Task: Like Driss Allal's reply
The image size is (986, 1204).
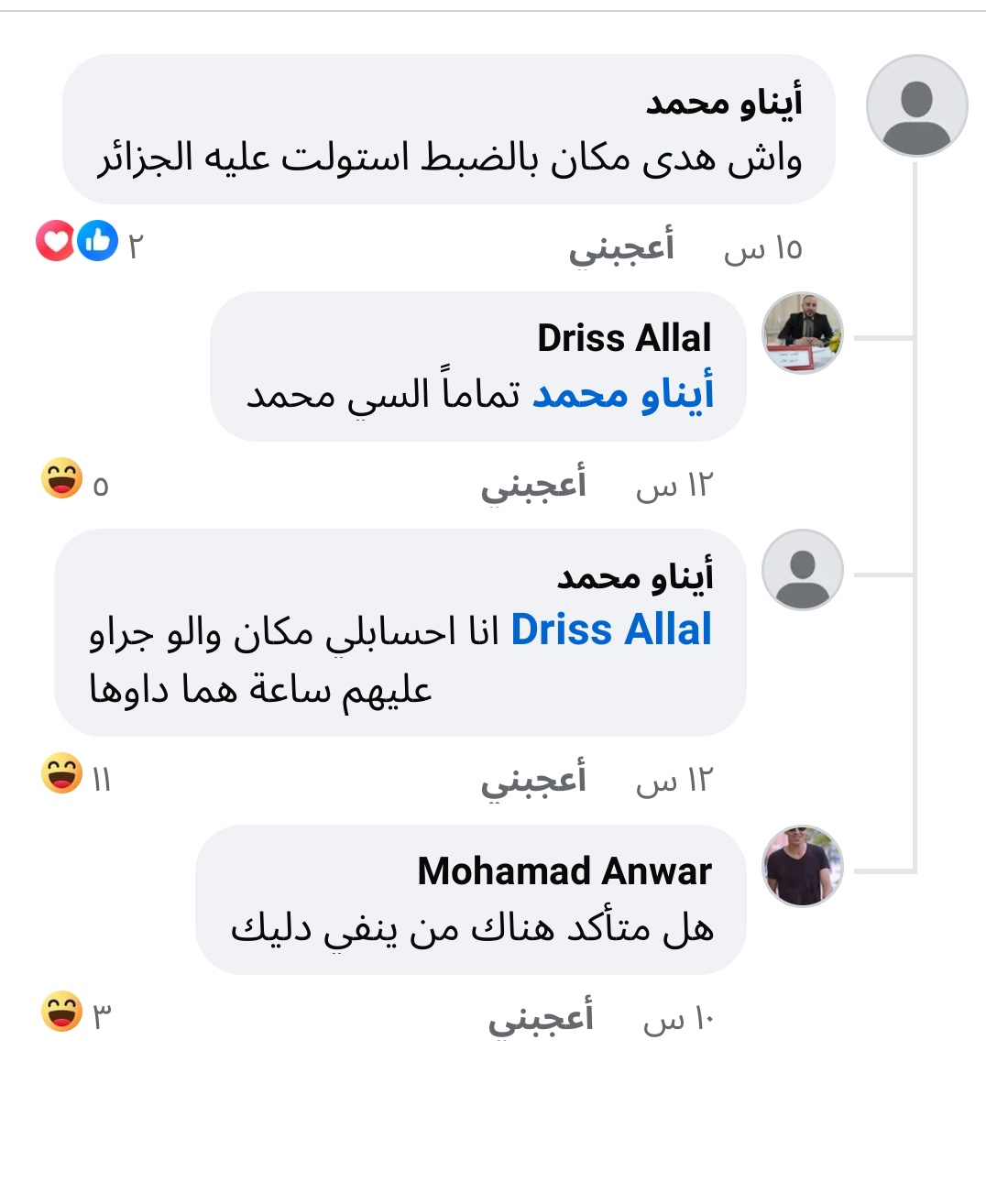Action: [x=533, y=486]
